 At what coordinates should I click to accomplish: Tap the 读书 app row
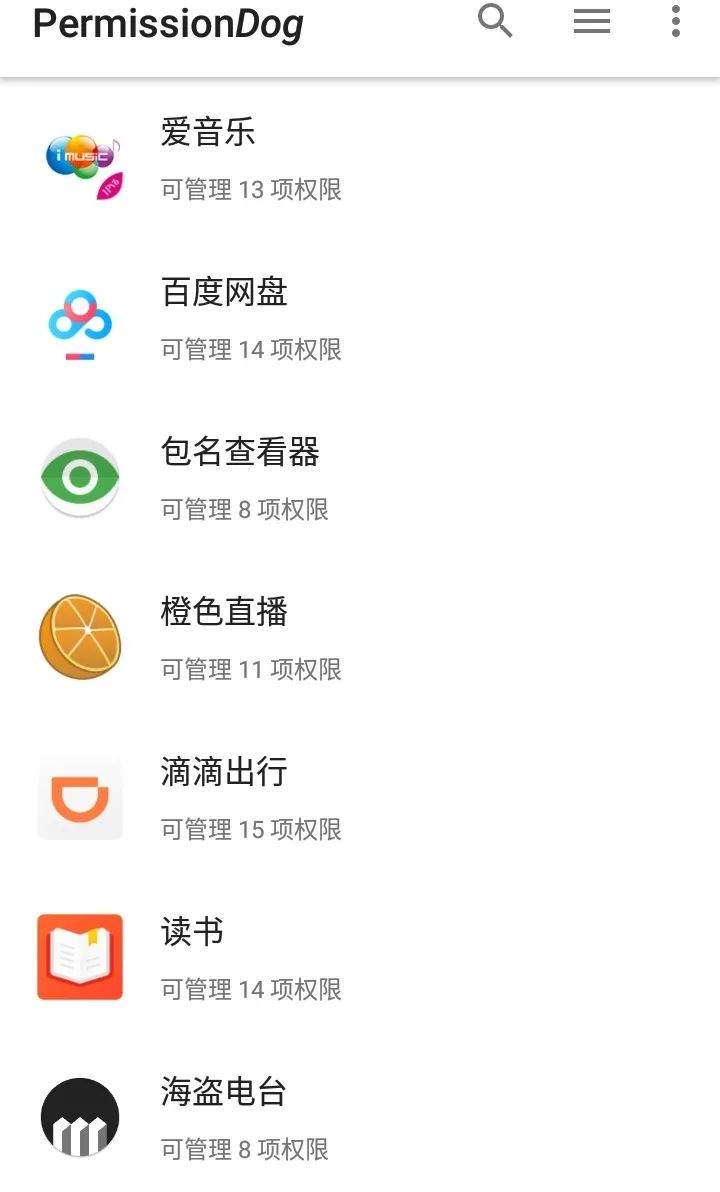(360, 958)
